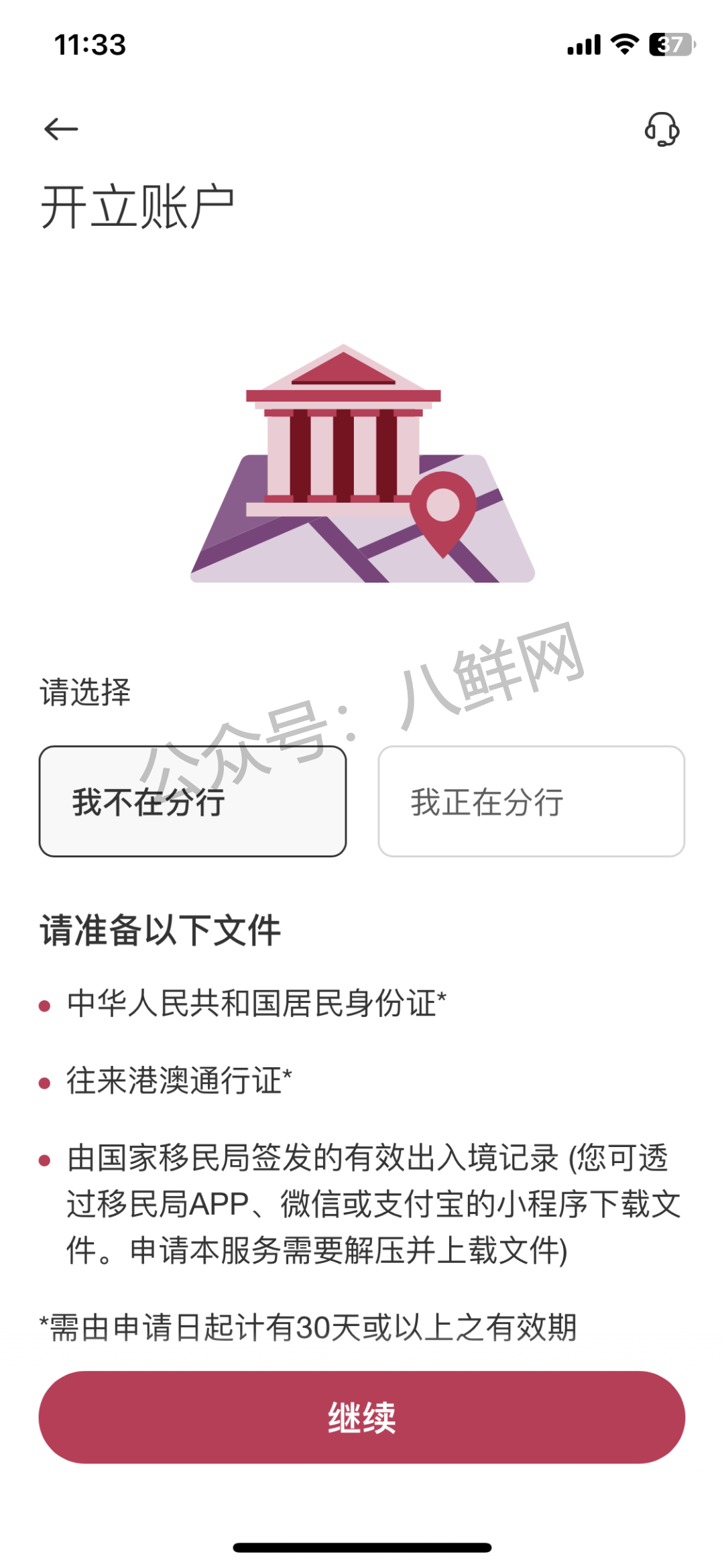Switch selection to 我正在分行
This screenshot has height=1568, width=724.
point(530,802)
